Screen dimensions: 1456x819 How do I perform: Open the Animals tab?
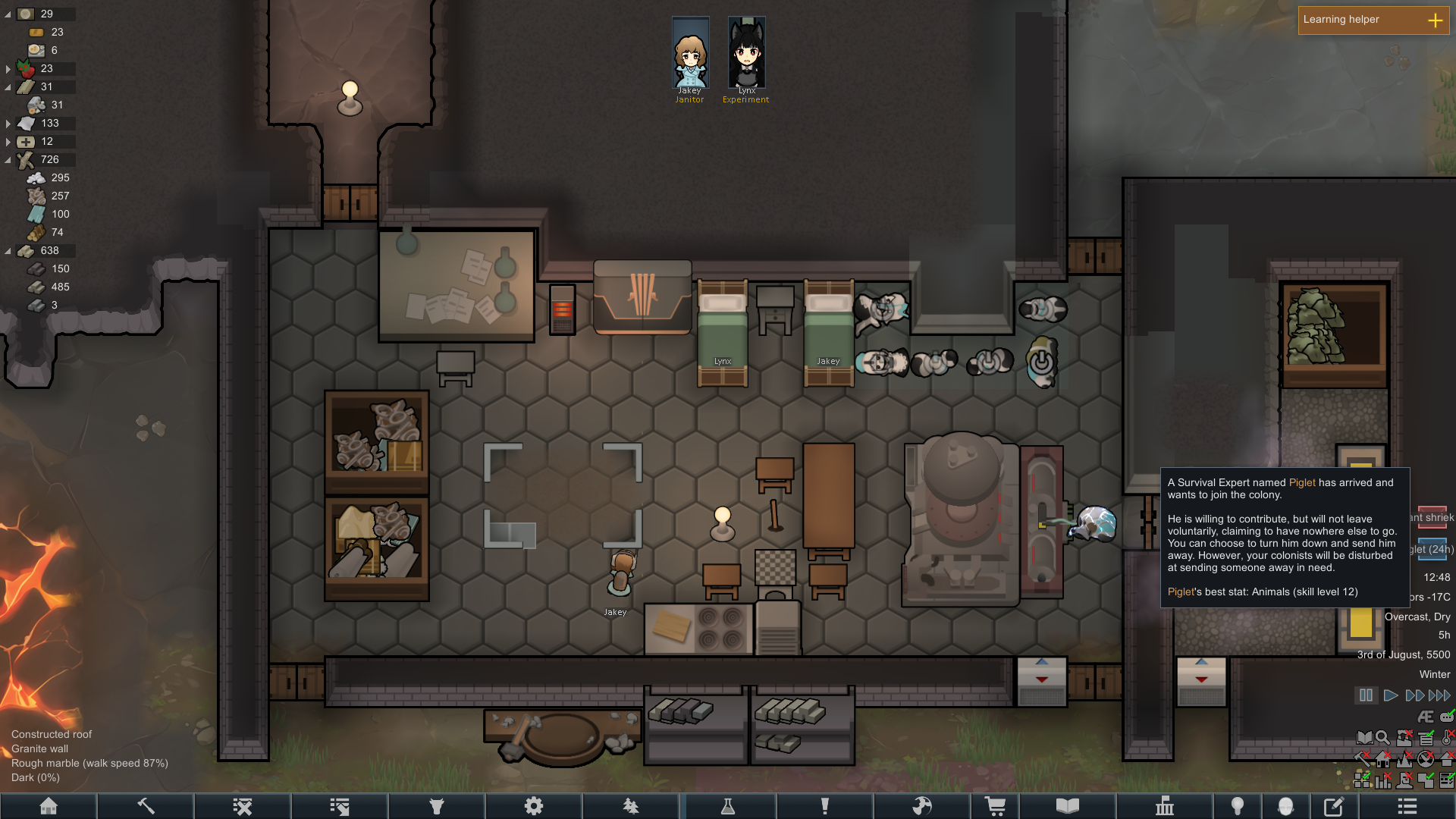tap(437, 806)
